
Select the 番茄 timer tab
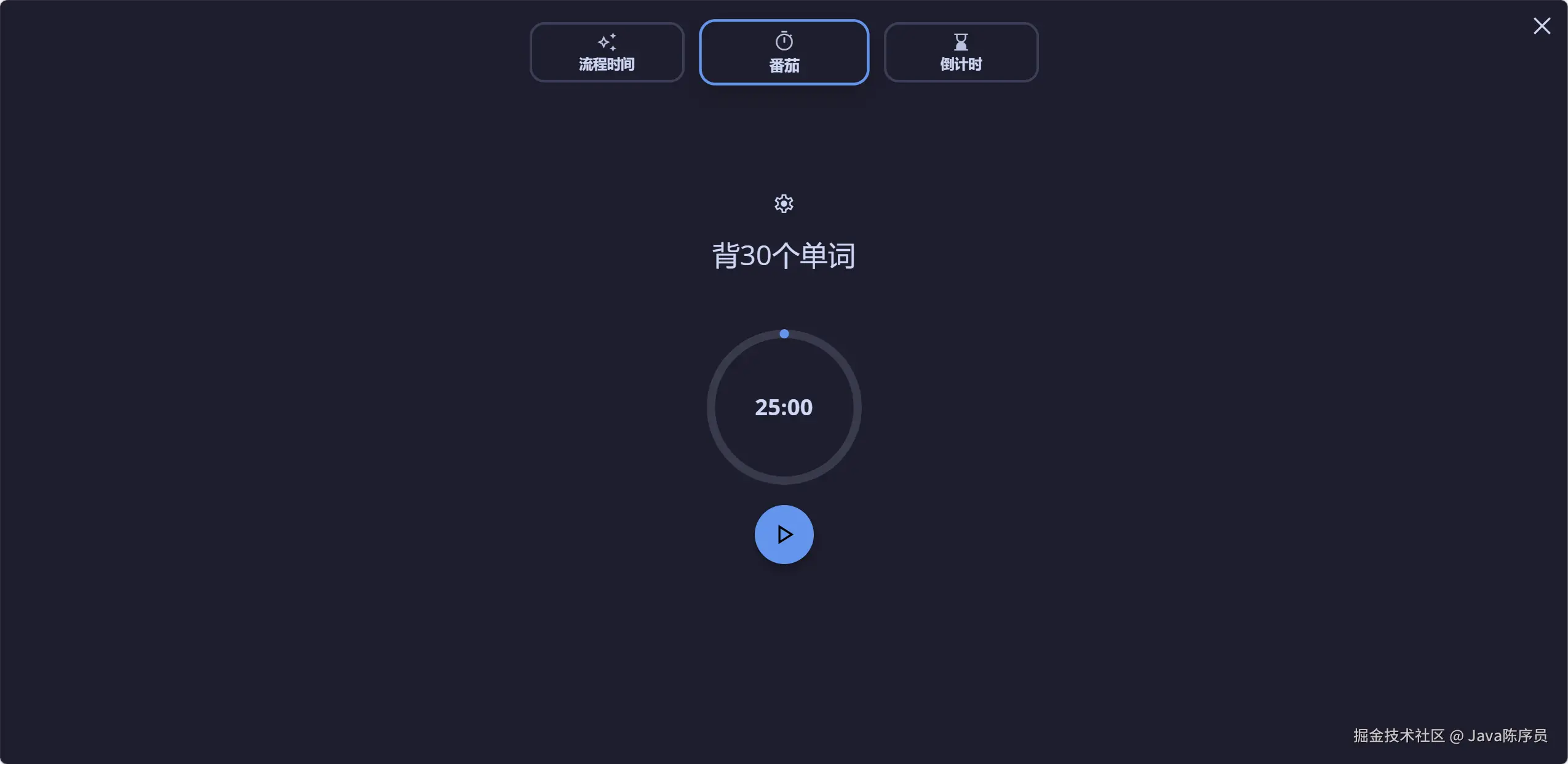(784, 52)
